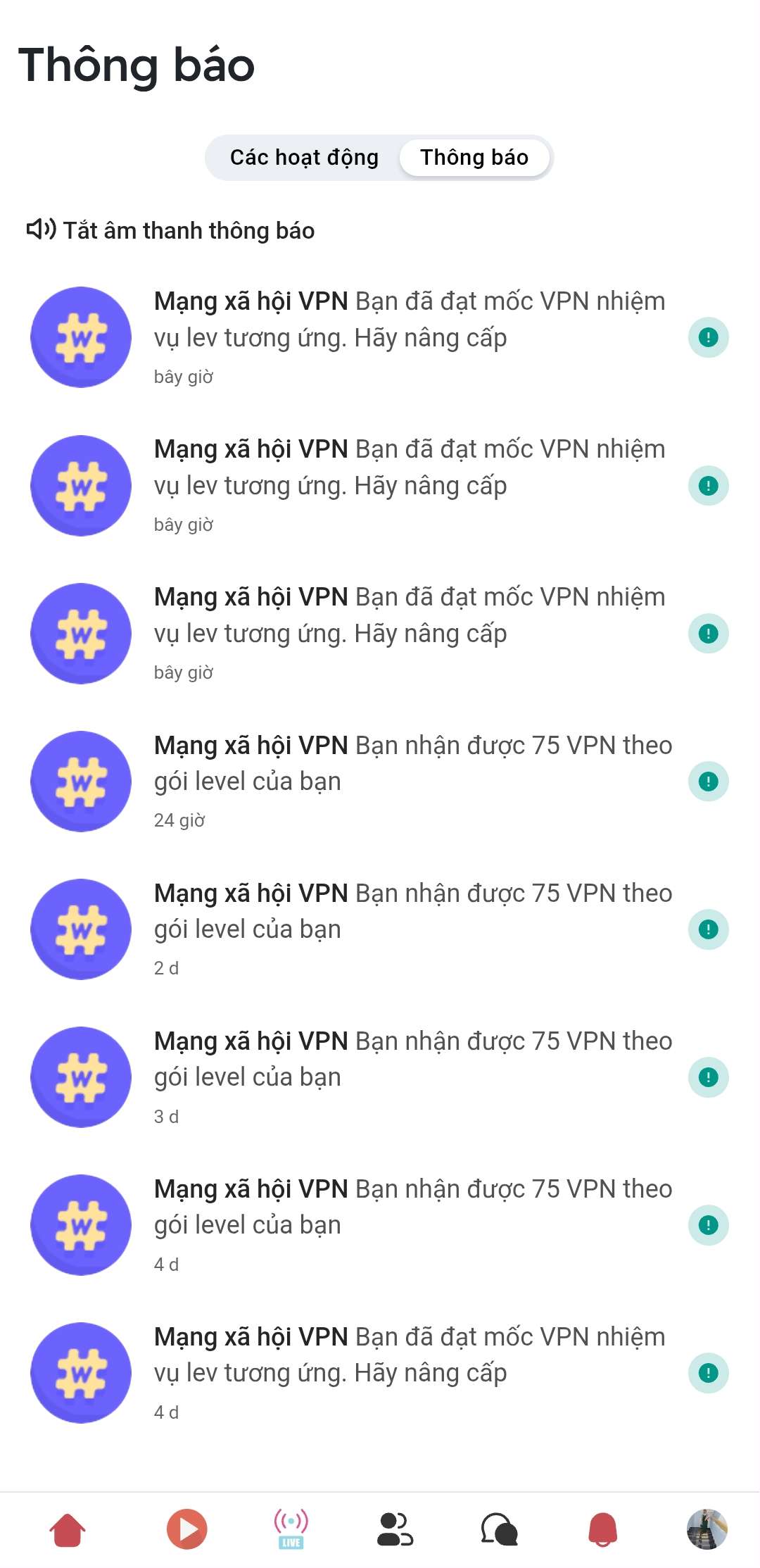Screen dimensions: 760x1568
Task: Open your profile avatar tab
Action: [x=707, y=1529]
